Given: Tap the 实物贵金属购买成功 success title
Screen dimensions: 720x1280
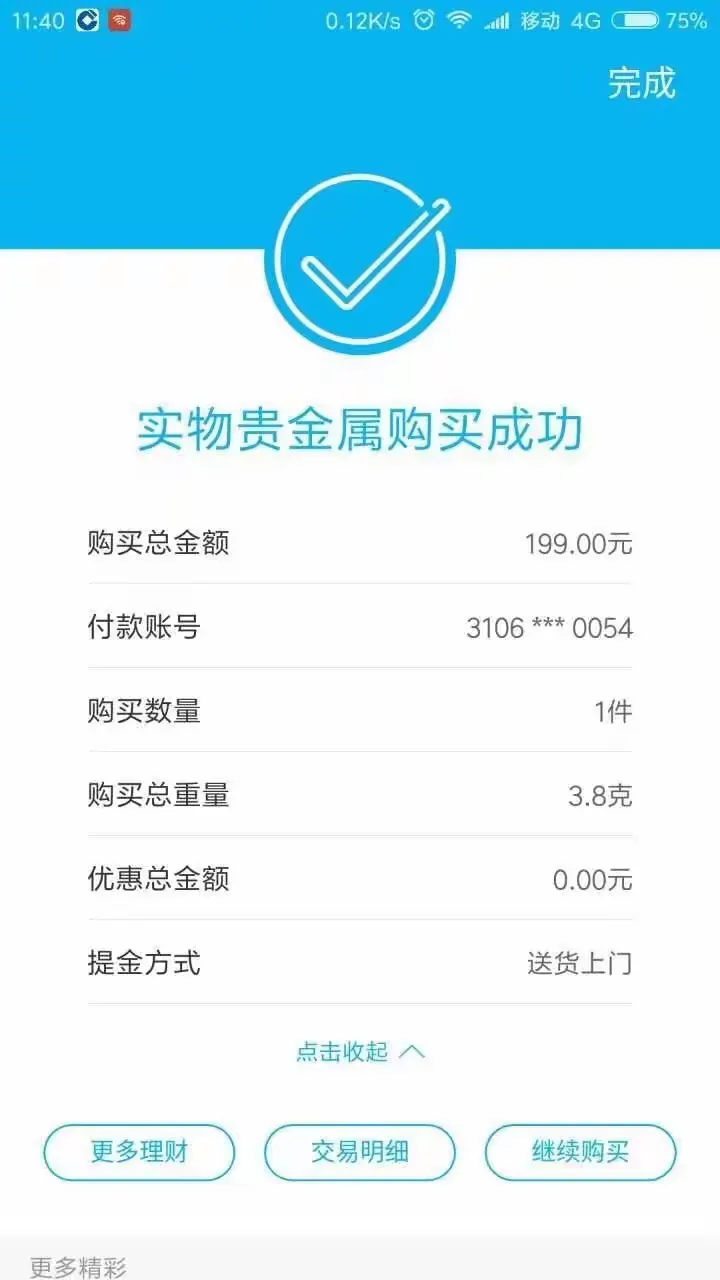Looking at the screenshot, I should click(x=360, y=428).
